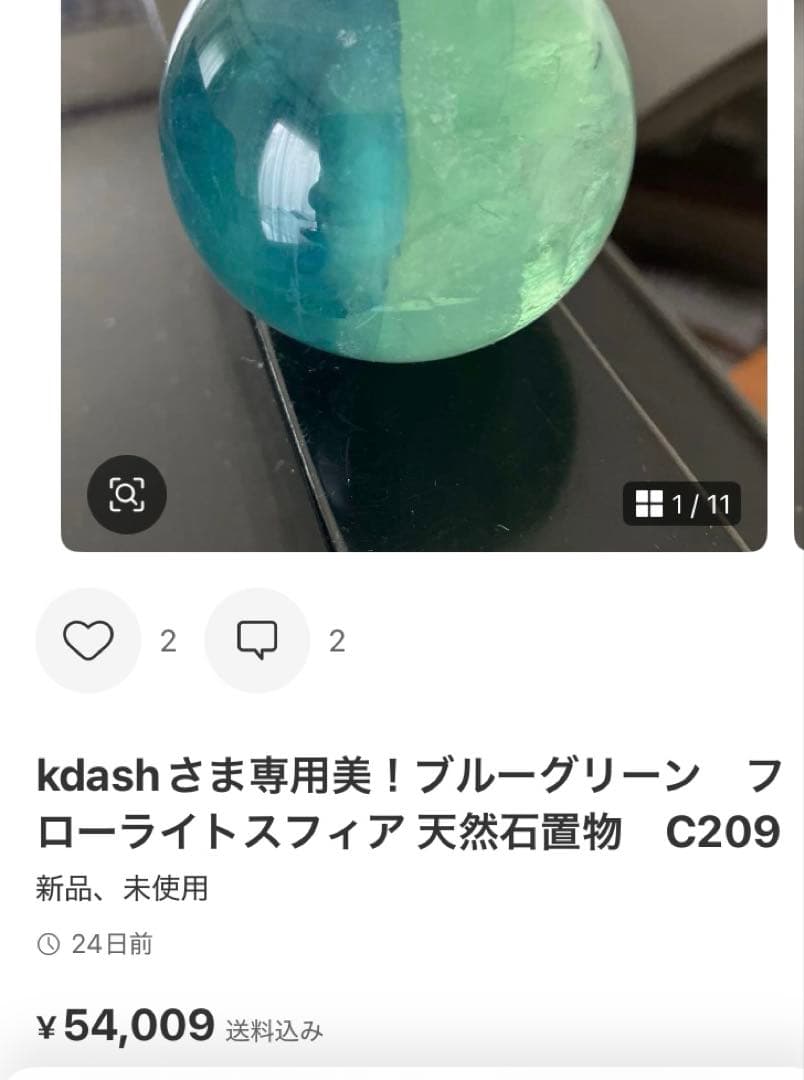Viewport: 804px width, 1080px height.
Task: Tap the like count number 2
Action: (x=167, y=639)
